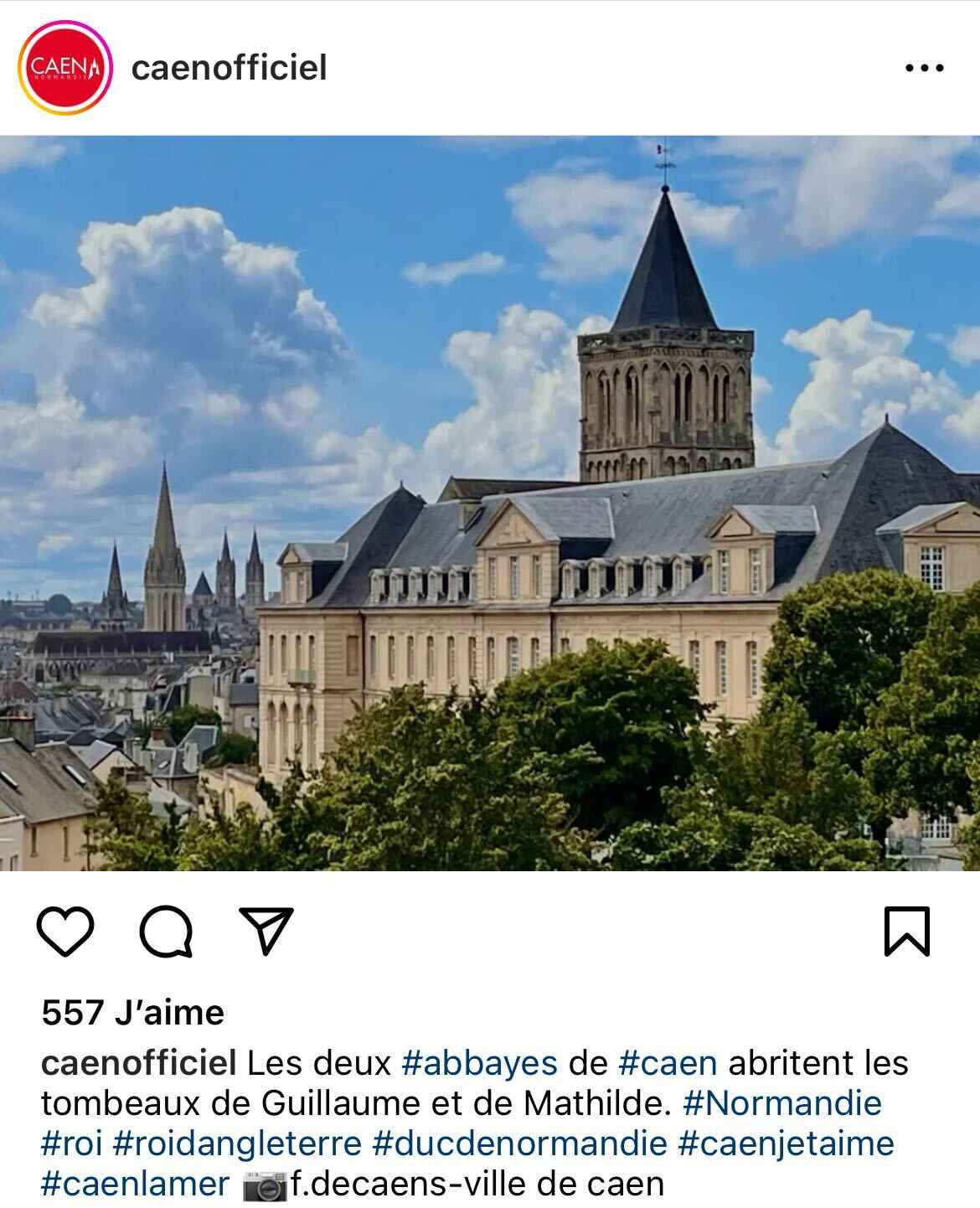
Task: Open the options menu next to caenofficiel
Action: coord(924,70)
